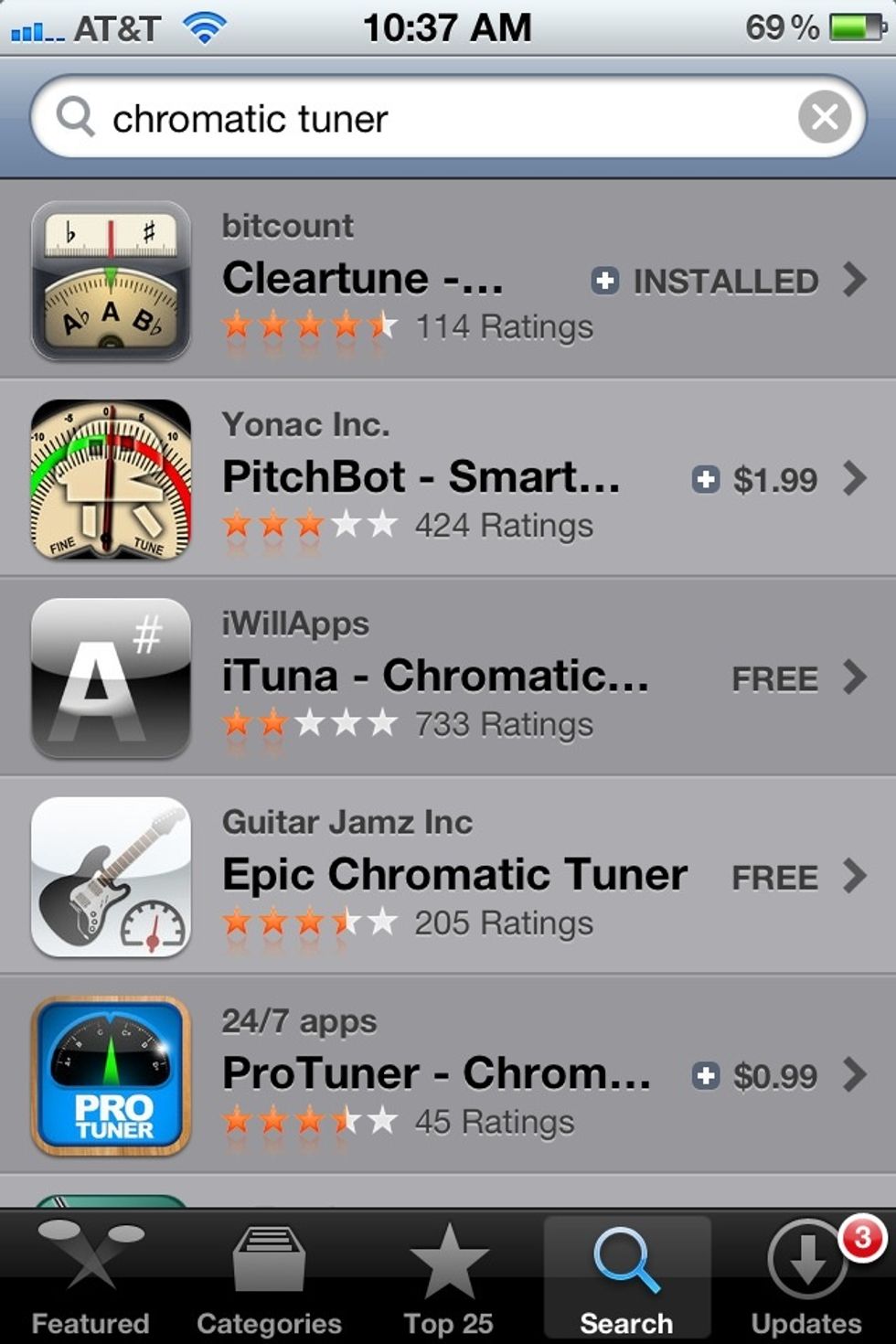Clear the search text with the X button
The height and width of the screenshot is (1344, 896).
[826, 117]
